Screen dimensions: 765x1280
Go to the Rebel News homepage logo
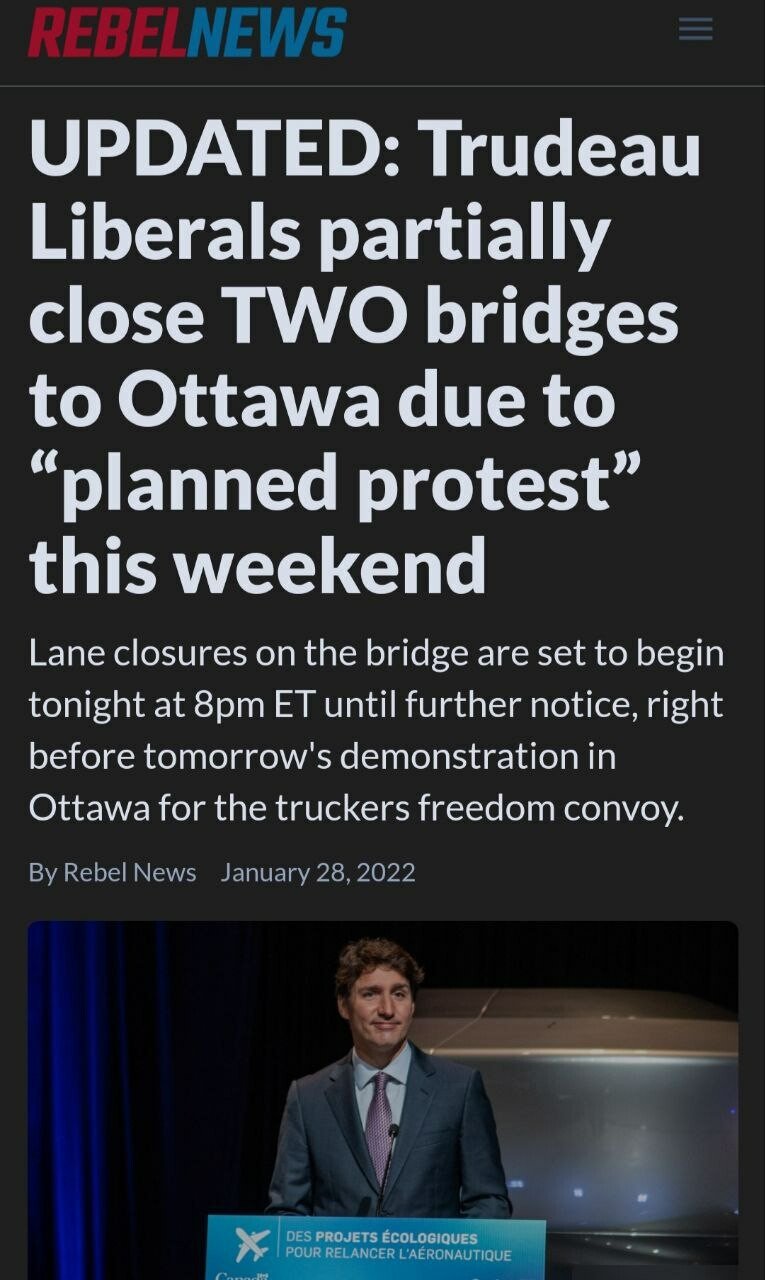pos(187,33)
